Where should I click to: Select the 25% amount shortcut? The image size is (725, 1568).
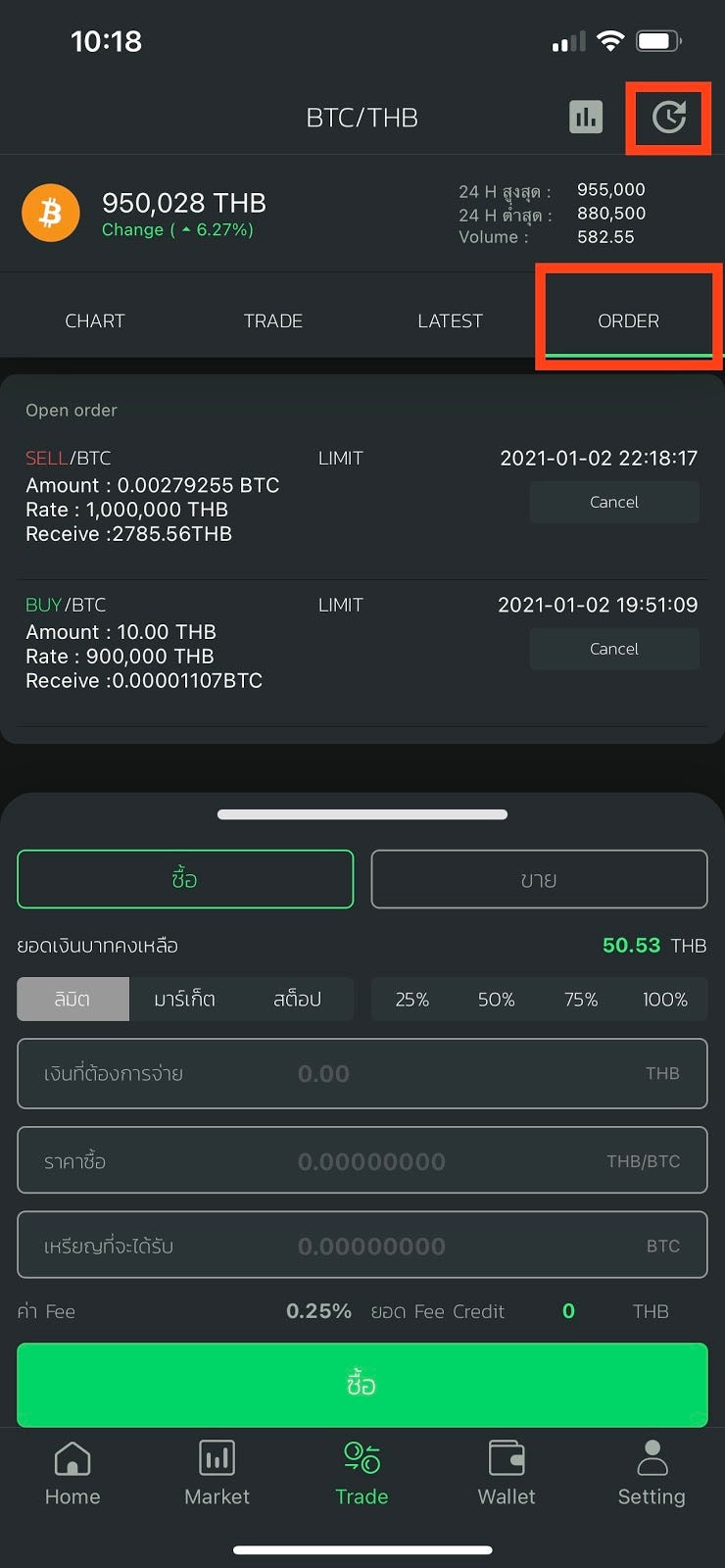[411, 1000]
